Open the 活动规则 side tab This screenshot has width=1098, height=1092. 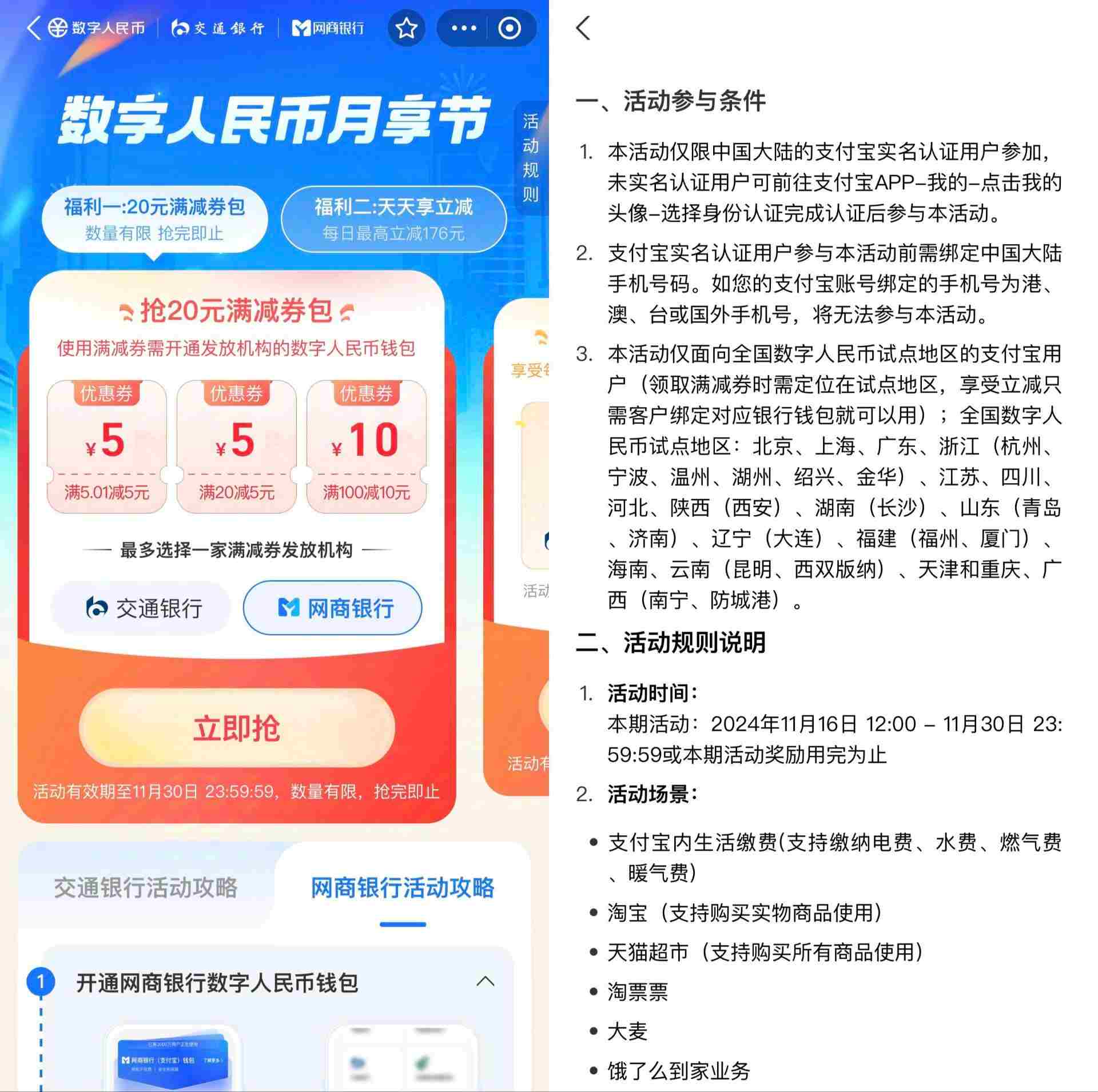(531, 157)
